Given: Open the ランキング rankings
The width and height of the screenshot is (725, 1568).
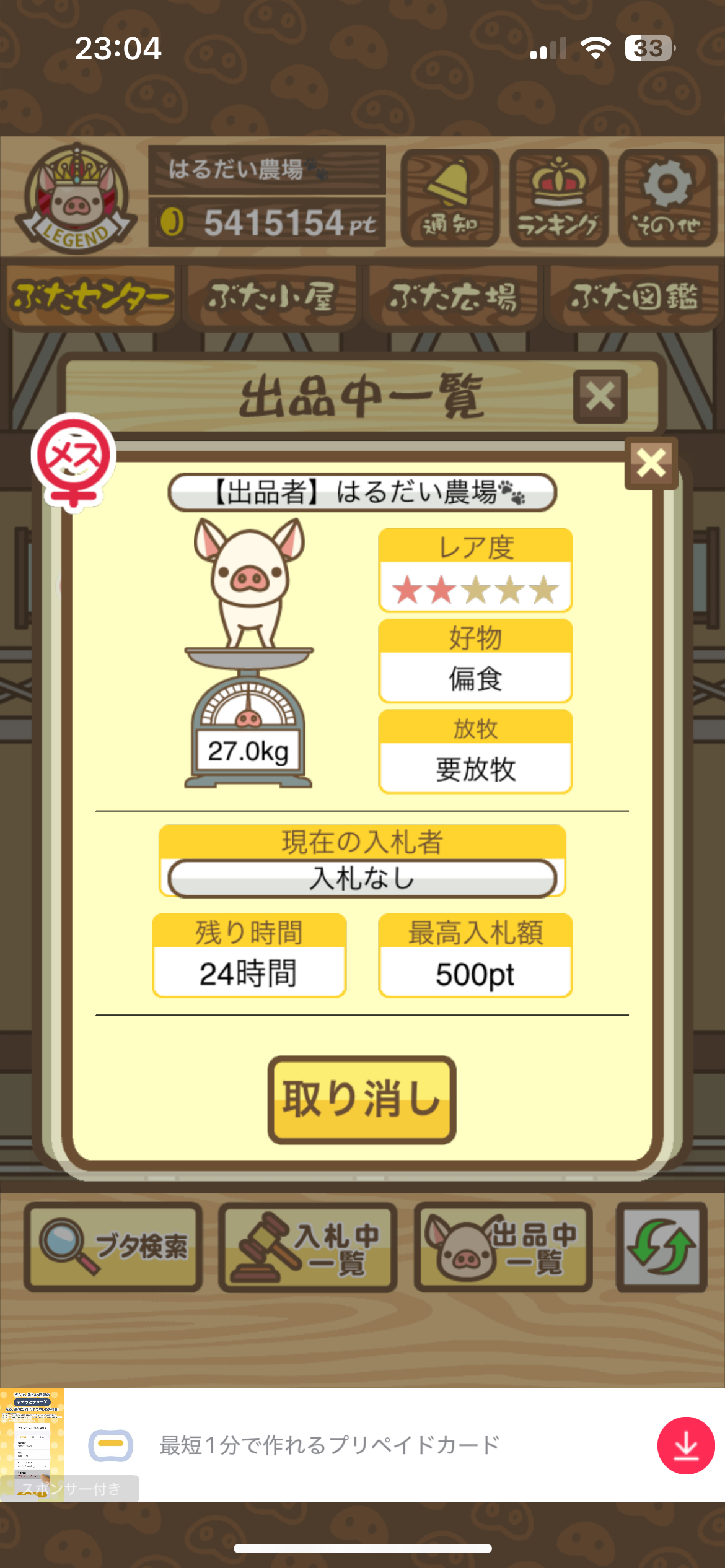Looking at the screenshot, I should coord(558,198).
